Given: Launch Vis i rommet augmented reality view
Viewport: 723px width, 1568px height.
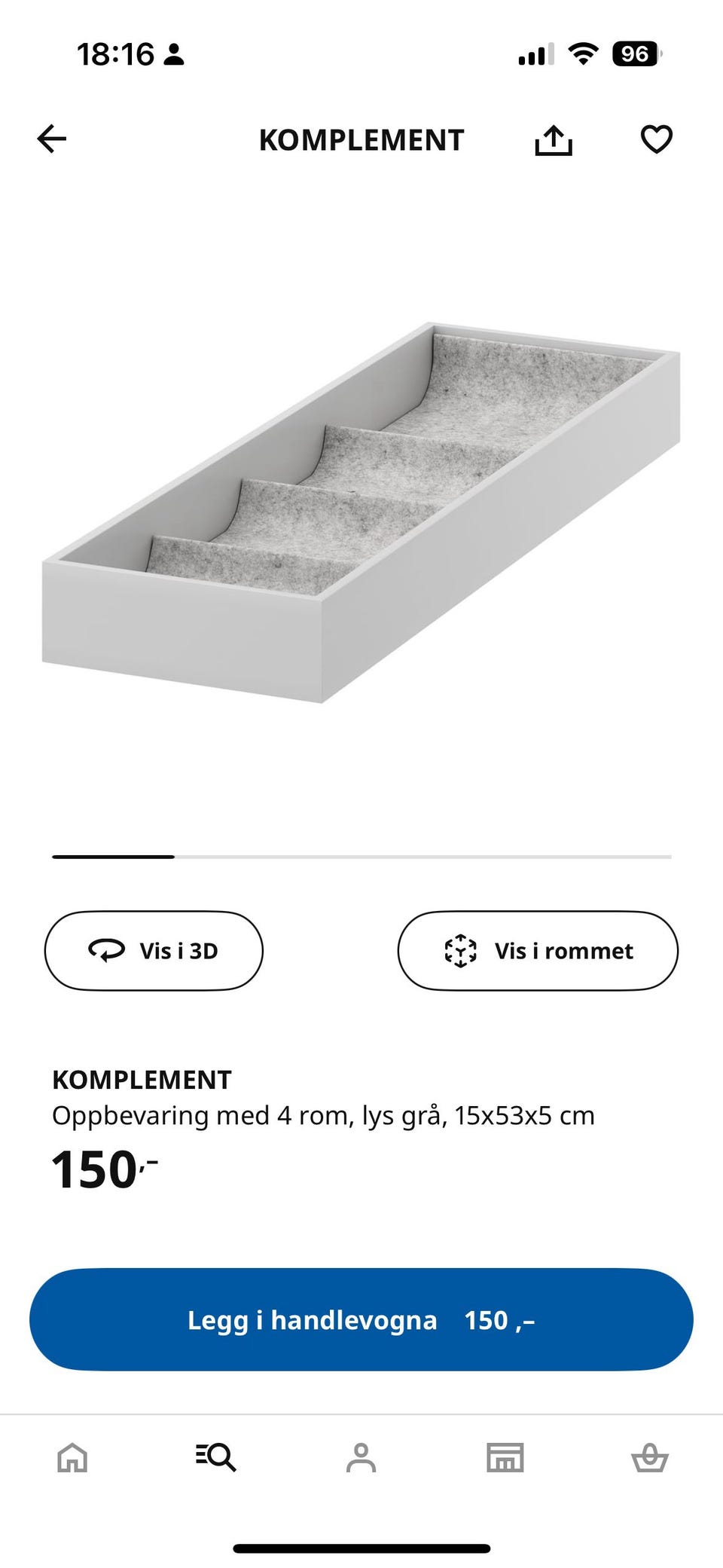Looking at the screenshot, I should pos(537,950).
